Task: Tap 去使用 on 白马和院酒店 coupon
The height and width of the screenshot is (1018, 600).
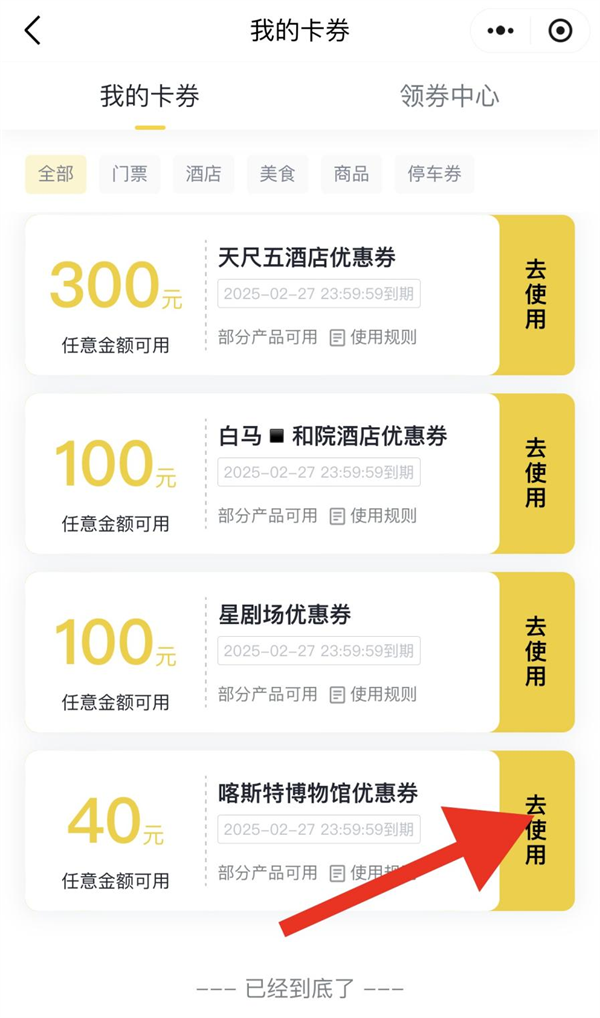Action: [x=536, y=473]
